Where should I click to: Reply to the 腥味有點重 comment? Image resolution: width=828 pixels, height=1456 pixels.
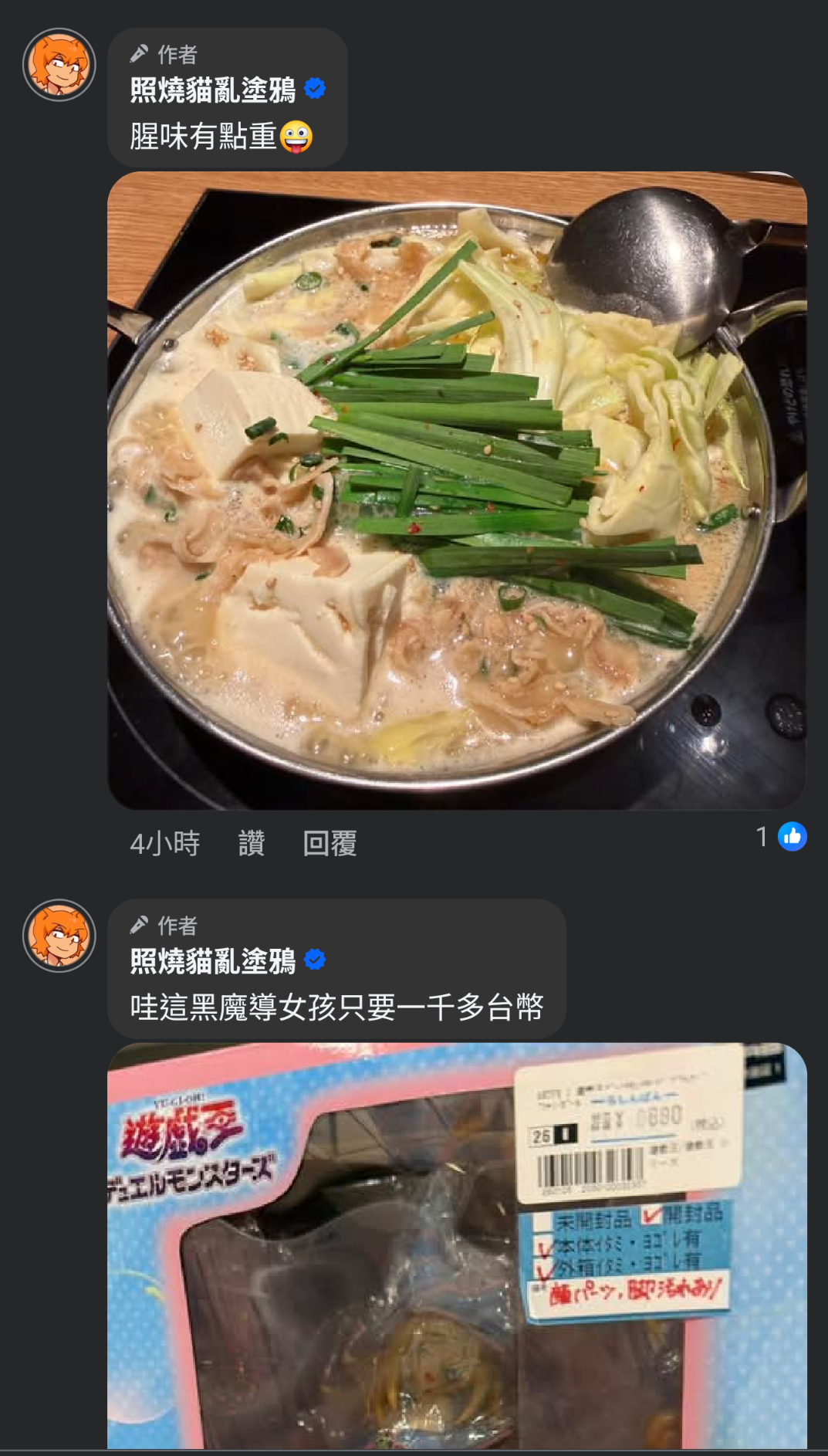330,843
